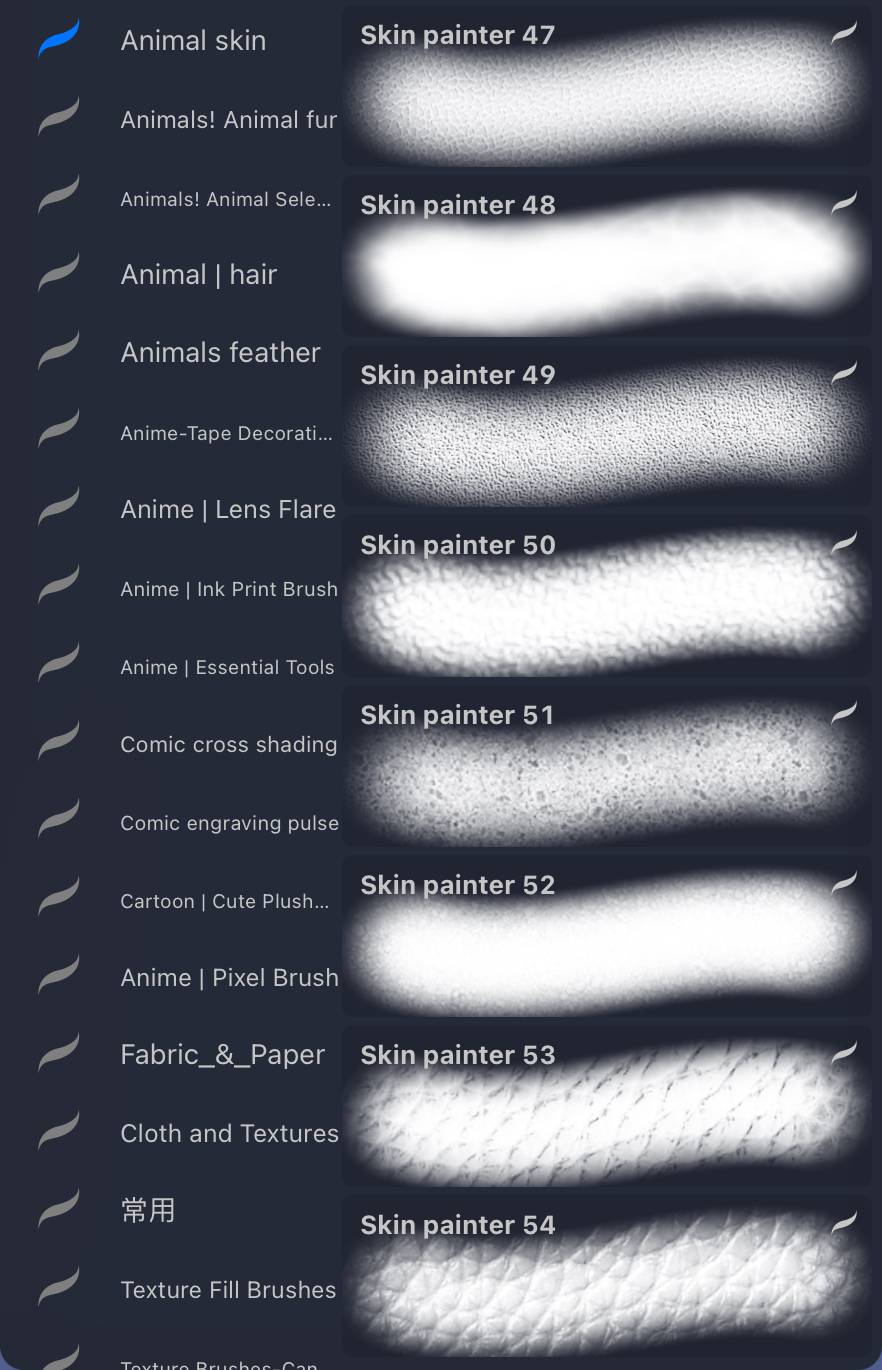The image size is (882, 1370).
Task: Use the Skin painter 51 brush
Action: (606, 767)
